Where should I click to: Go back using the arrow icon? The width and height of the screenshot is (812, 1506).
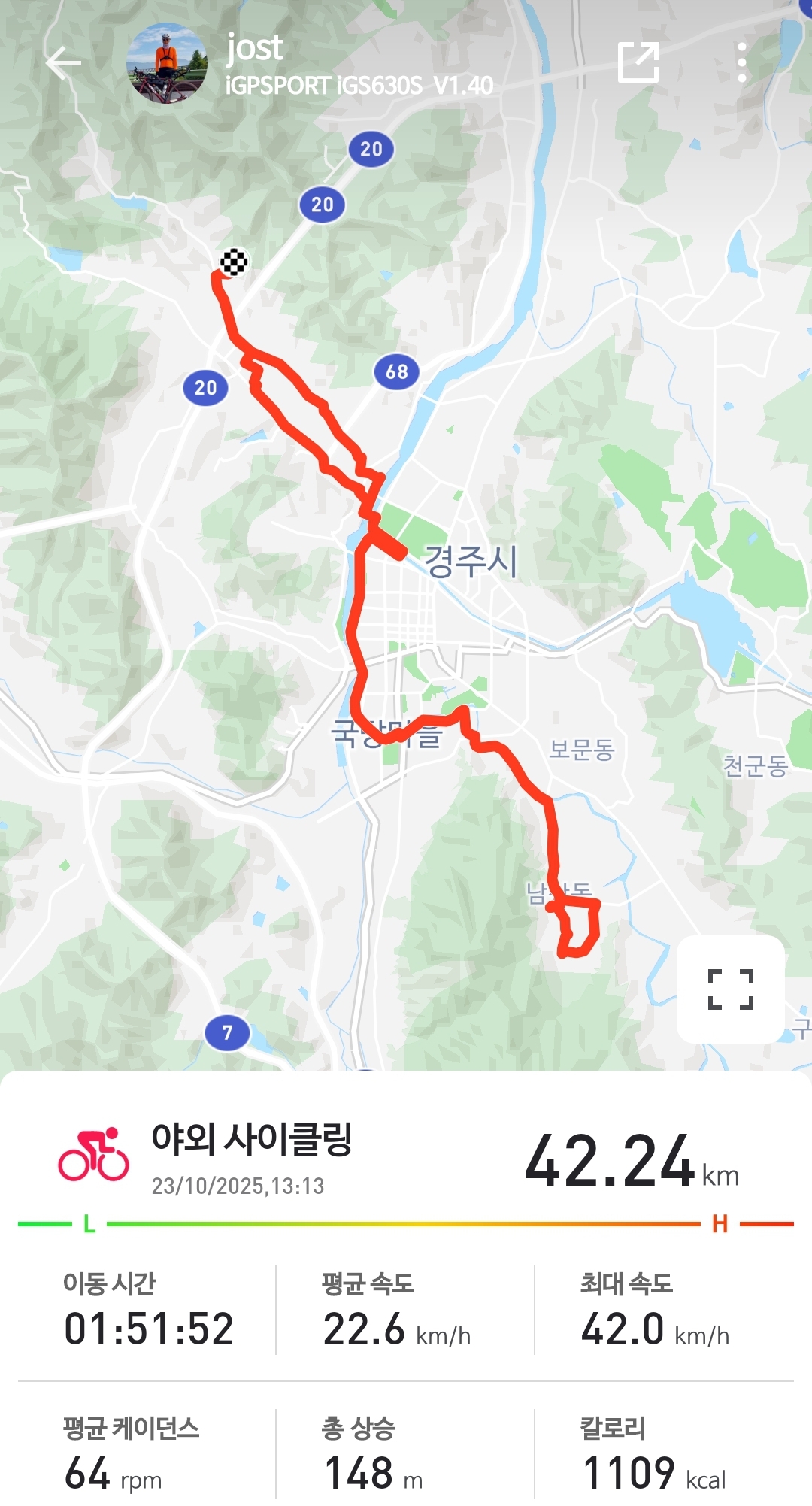(x=63, y=63)
